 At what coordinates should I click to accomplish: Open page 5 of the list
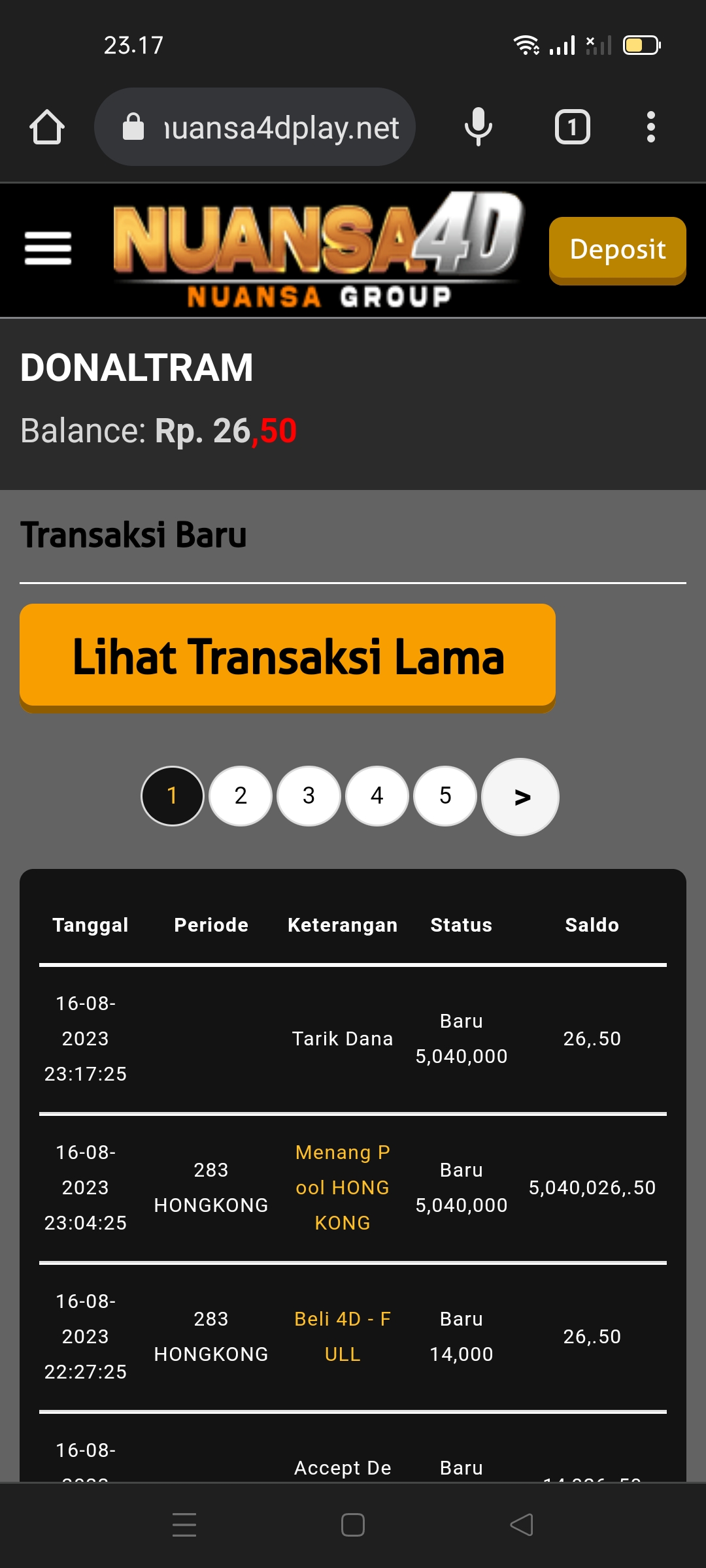(445, 796)
